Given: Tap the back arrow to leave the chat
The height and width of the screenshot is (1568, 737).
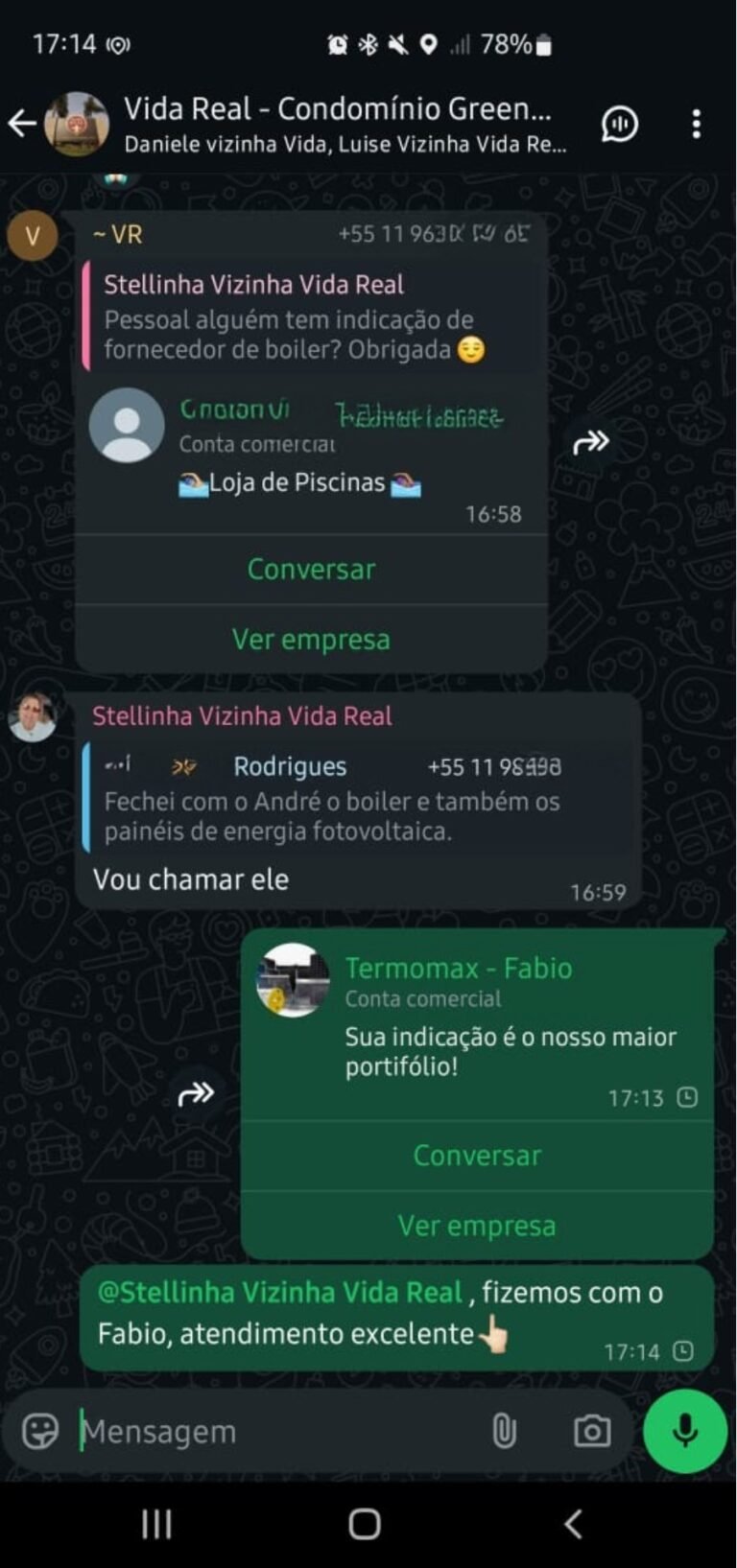Looking at the screenshot, I should tap(23, 123).
